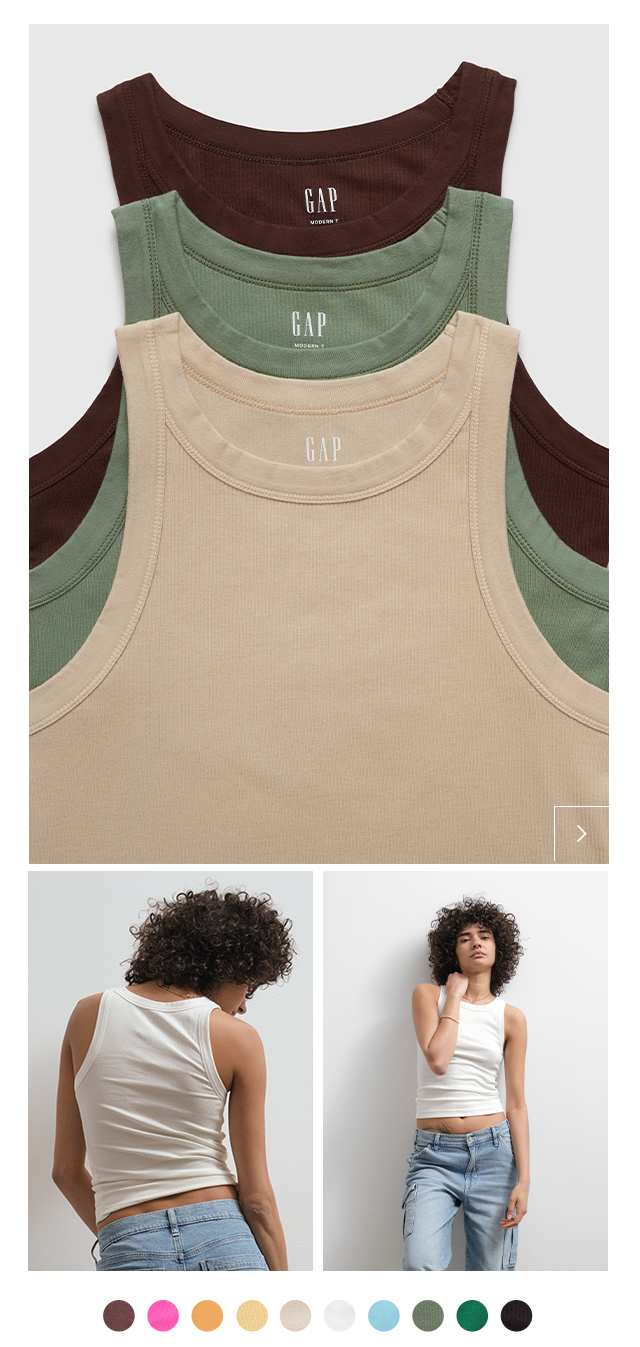
Task: Select the black color swatch
Action: pos(517,1315)
